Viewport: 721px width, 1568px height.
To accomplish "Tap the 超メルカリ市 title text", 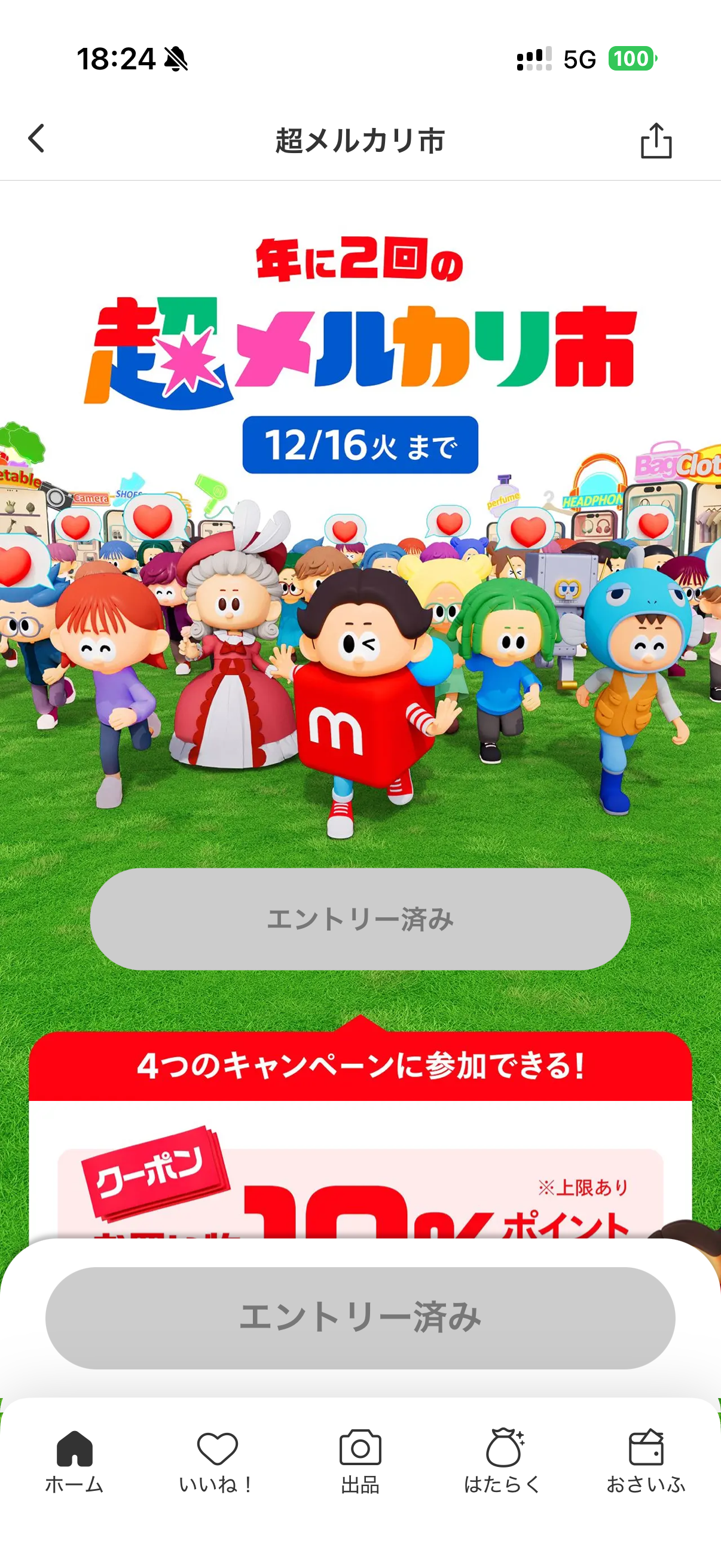I will [x=360, y=139].
